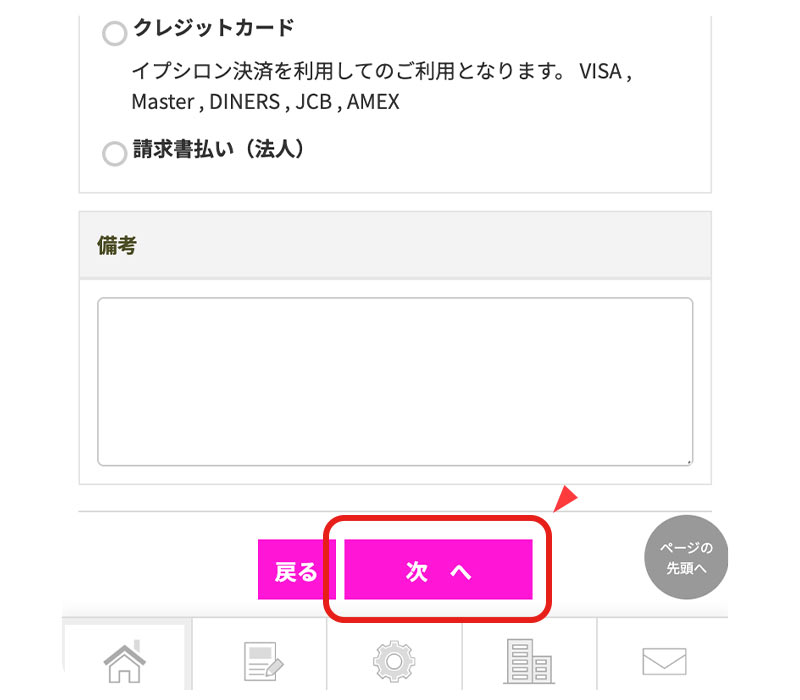Jump to top via ページの先頭へ

686,559
